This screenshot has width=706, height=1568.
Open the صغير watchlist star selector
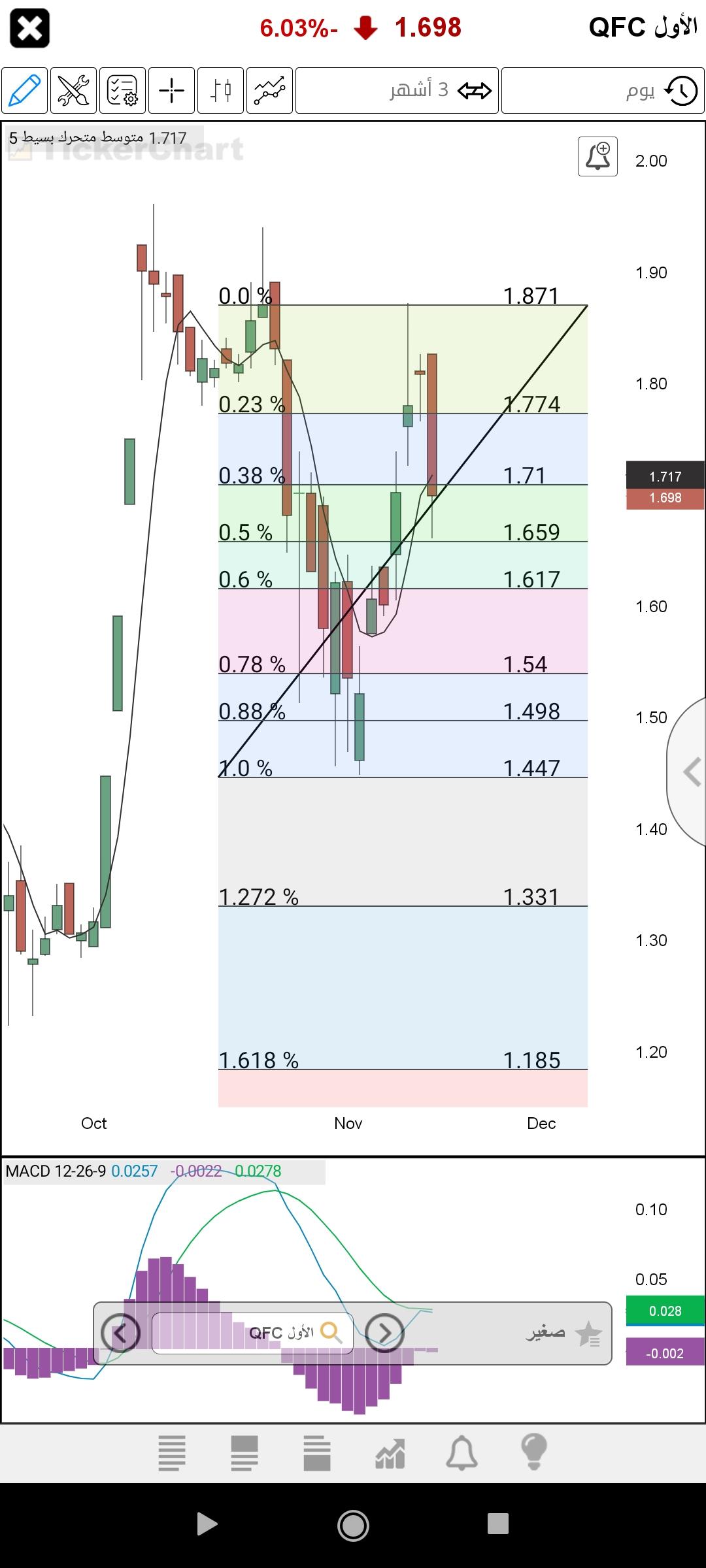[563, 1333]
